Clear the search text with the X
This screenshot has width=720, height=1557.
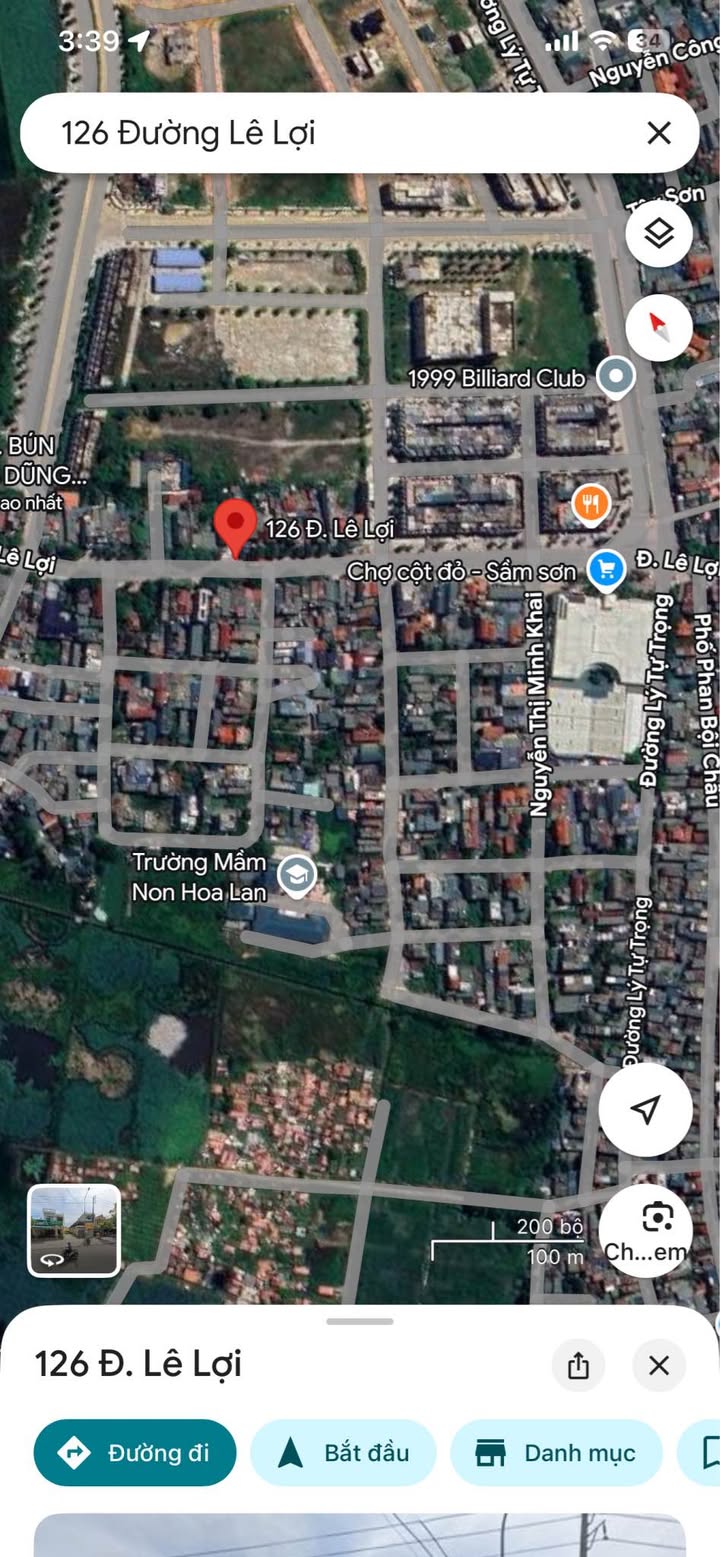[658, 133]
